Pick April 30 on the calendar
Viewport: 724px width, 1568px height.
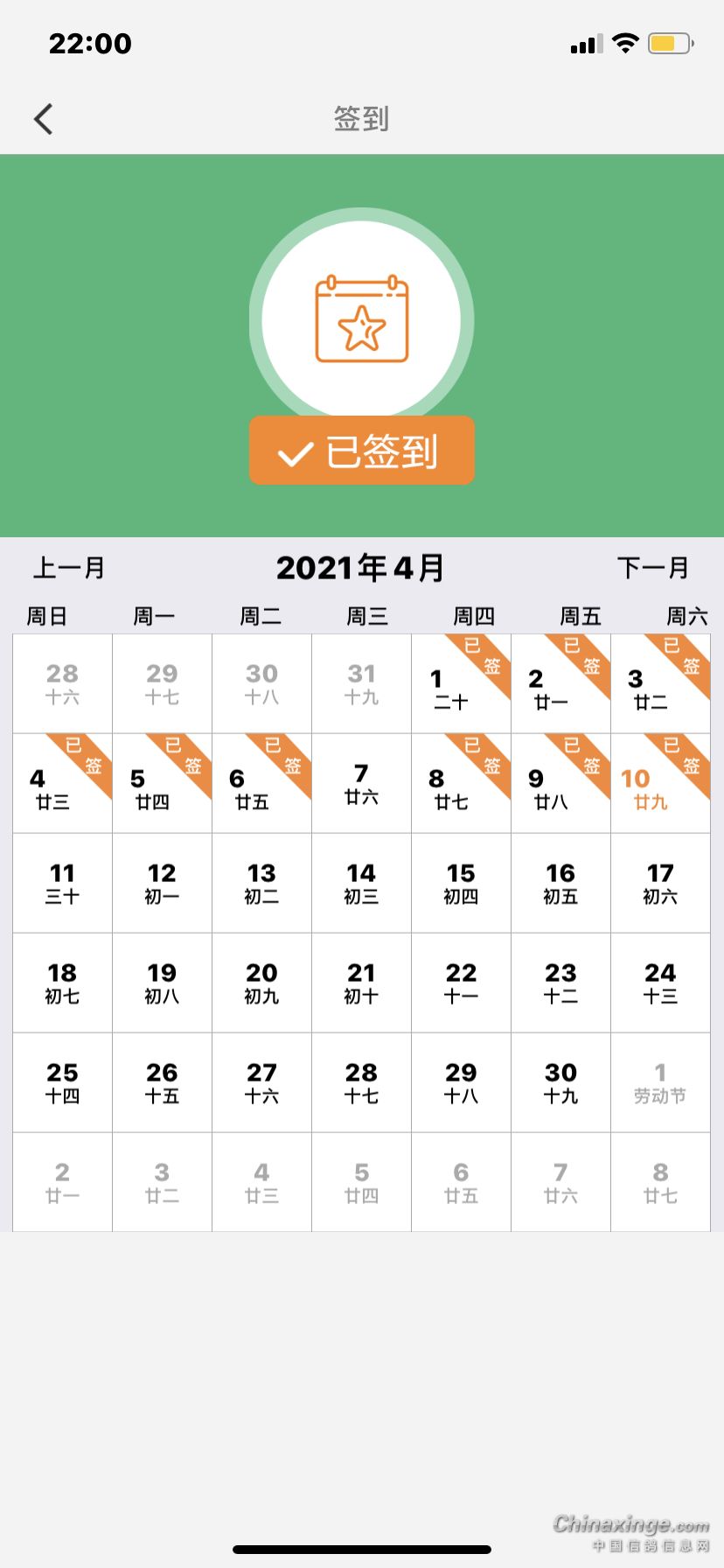[560, 1082]
